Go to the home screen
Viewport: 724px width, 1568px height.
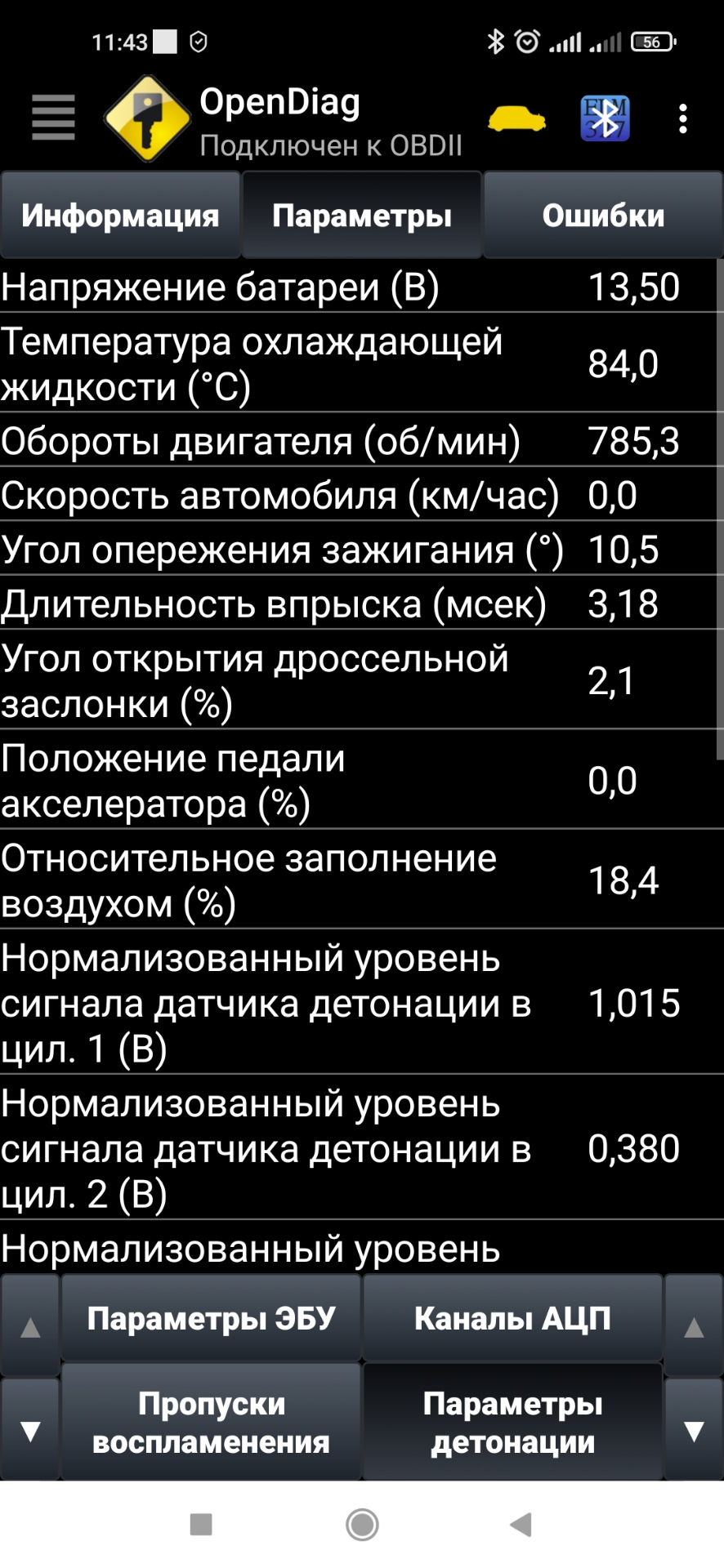(x=362, y=1524)
